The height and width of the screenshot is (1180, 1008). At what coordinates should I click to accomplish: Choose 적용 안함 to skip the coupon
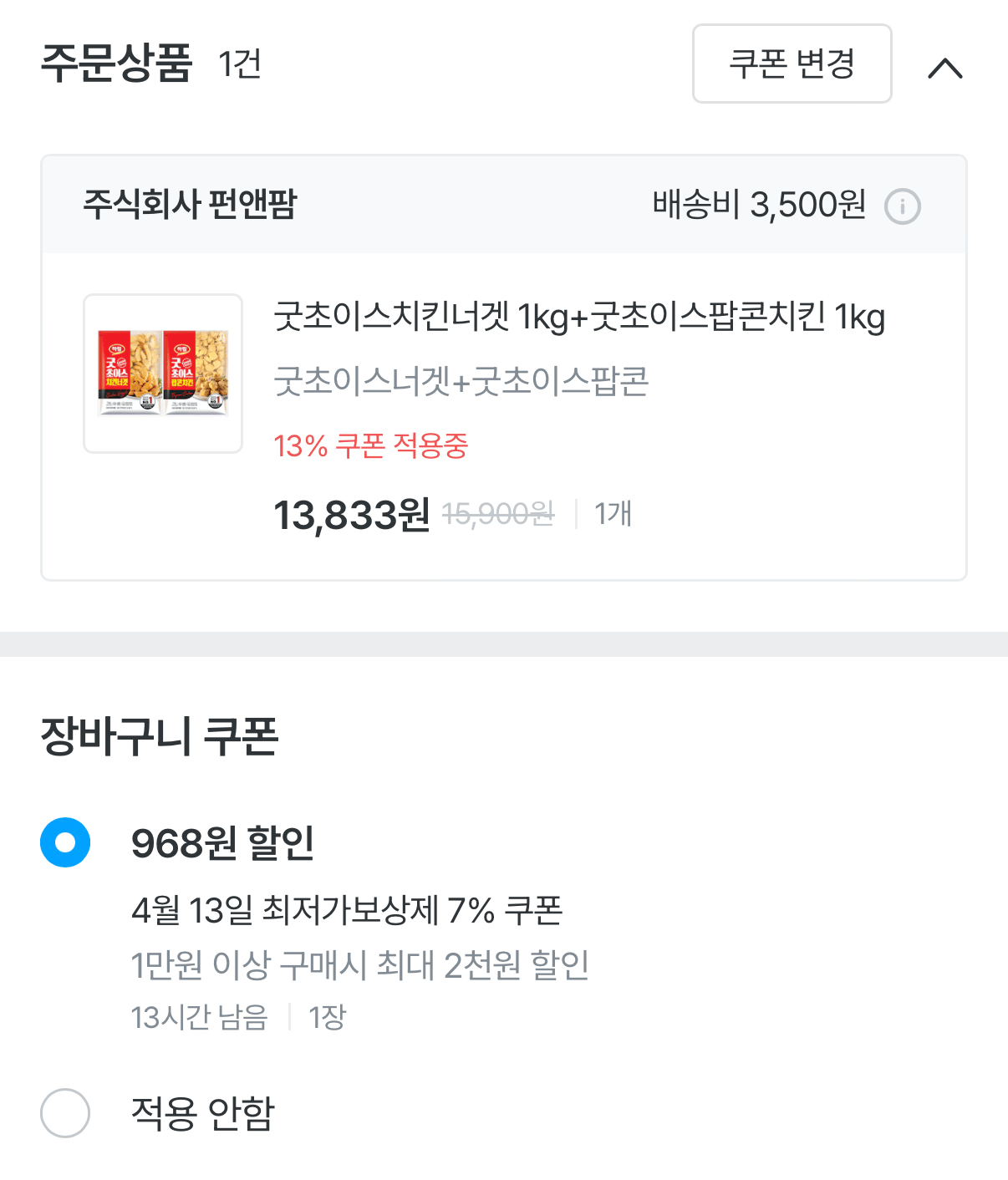click(64, 1113)
